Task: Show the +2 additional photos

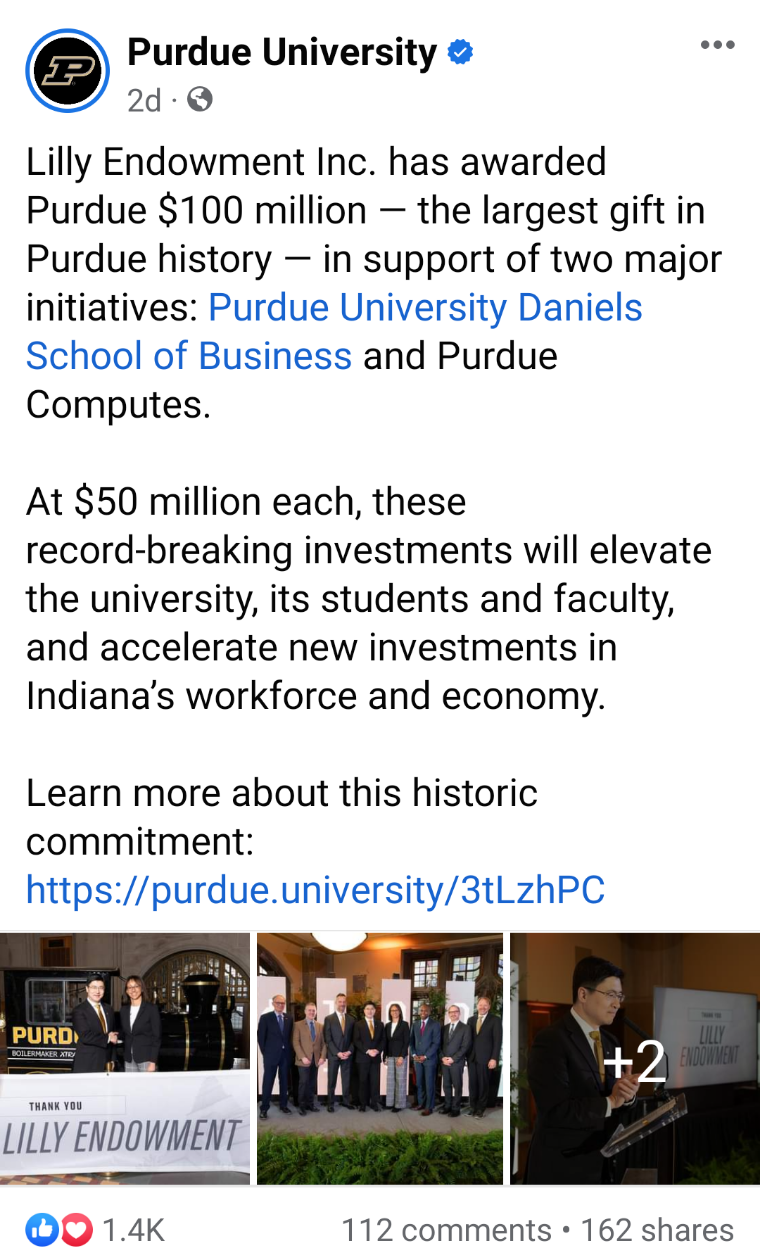Action: 635,1058
